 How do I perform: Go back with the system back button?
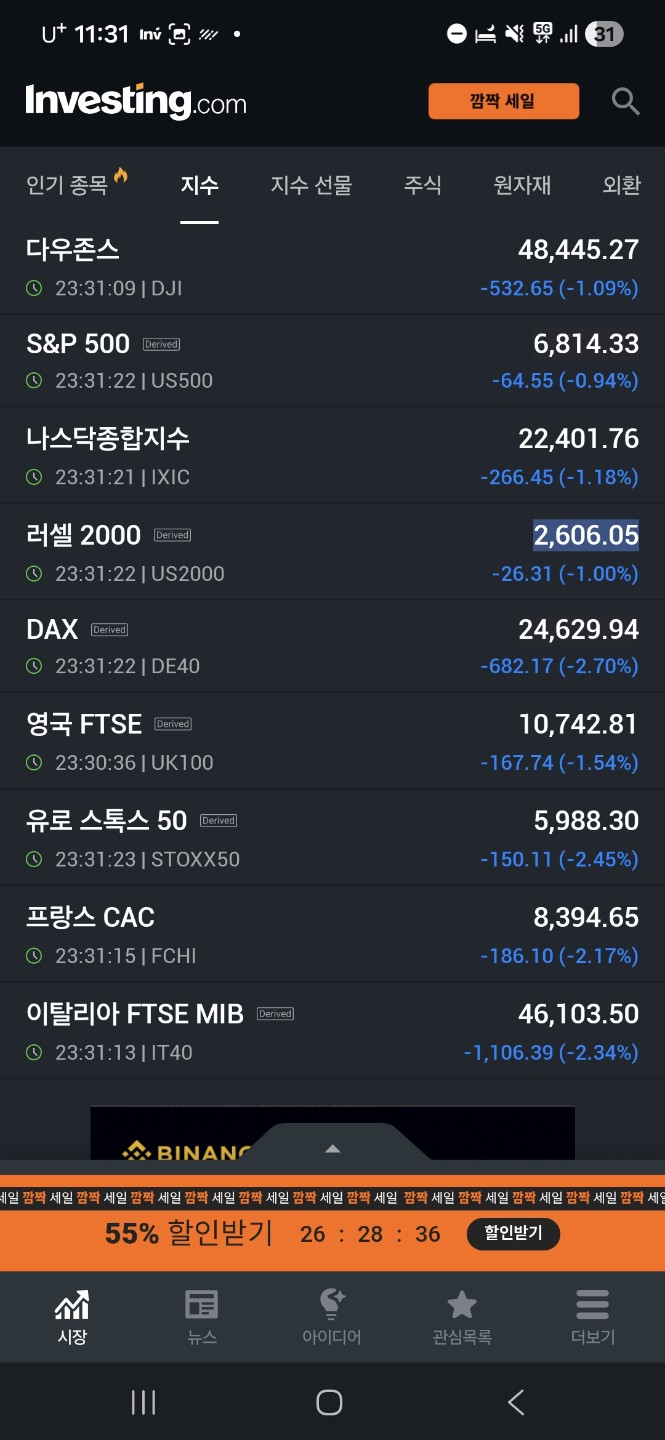(x=516, y=1402)
